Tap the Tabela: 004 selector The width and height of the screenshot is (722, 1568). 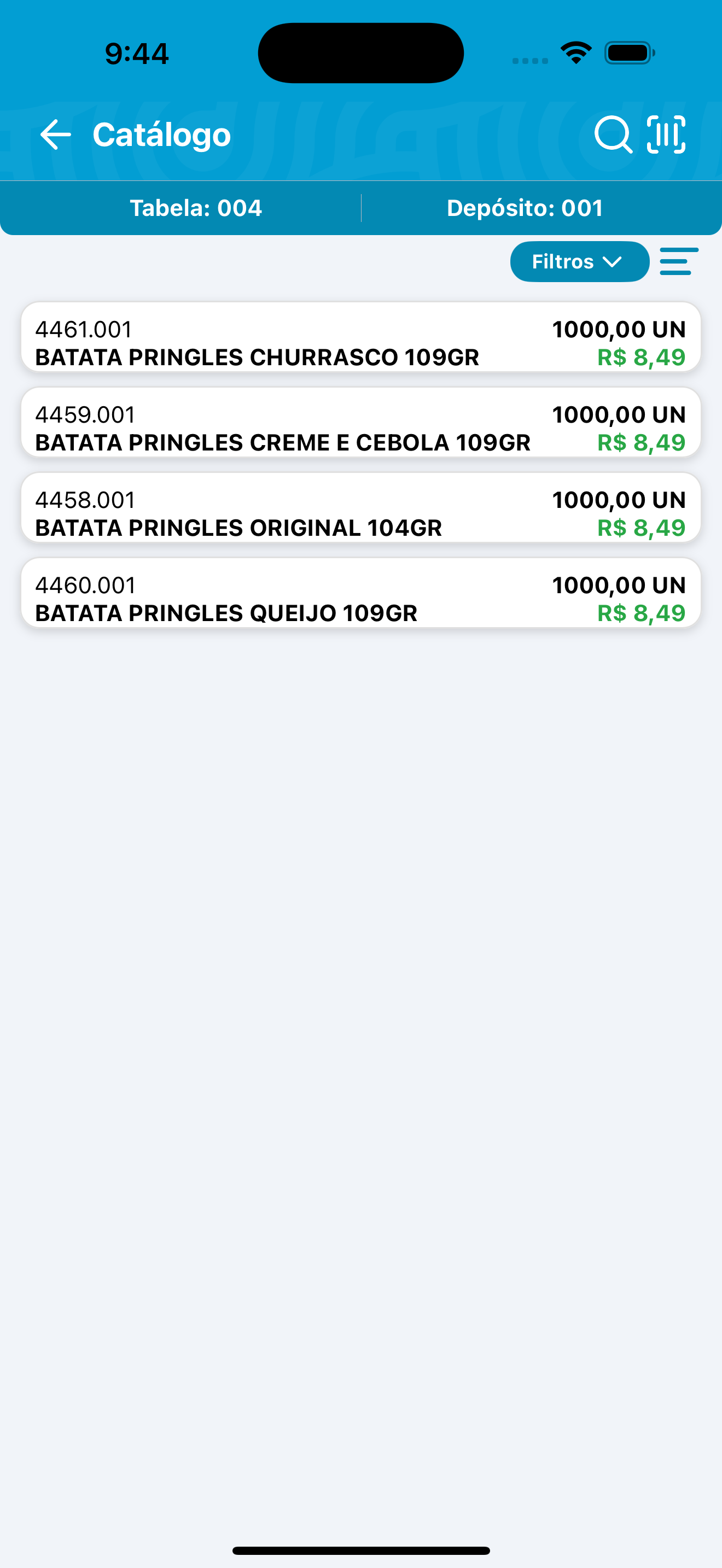click(x=196, y=208)
